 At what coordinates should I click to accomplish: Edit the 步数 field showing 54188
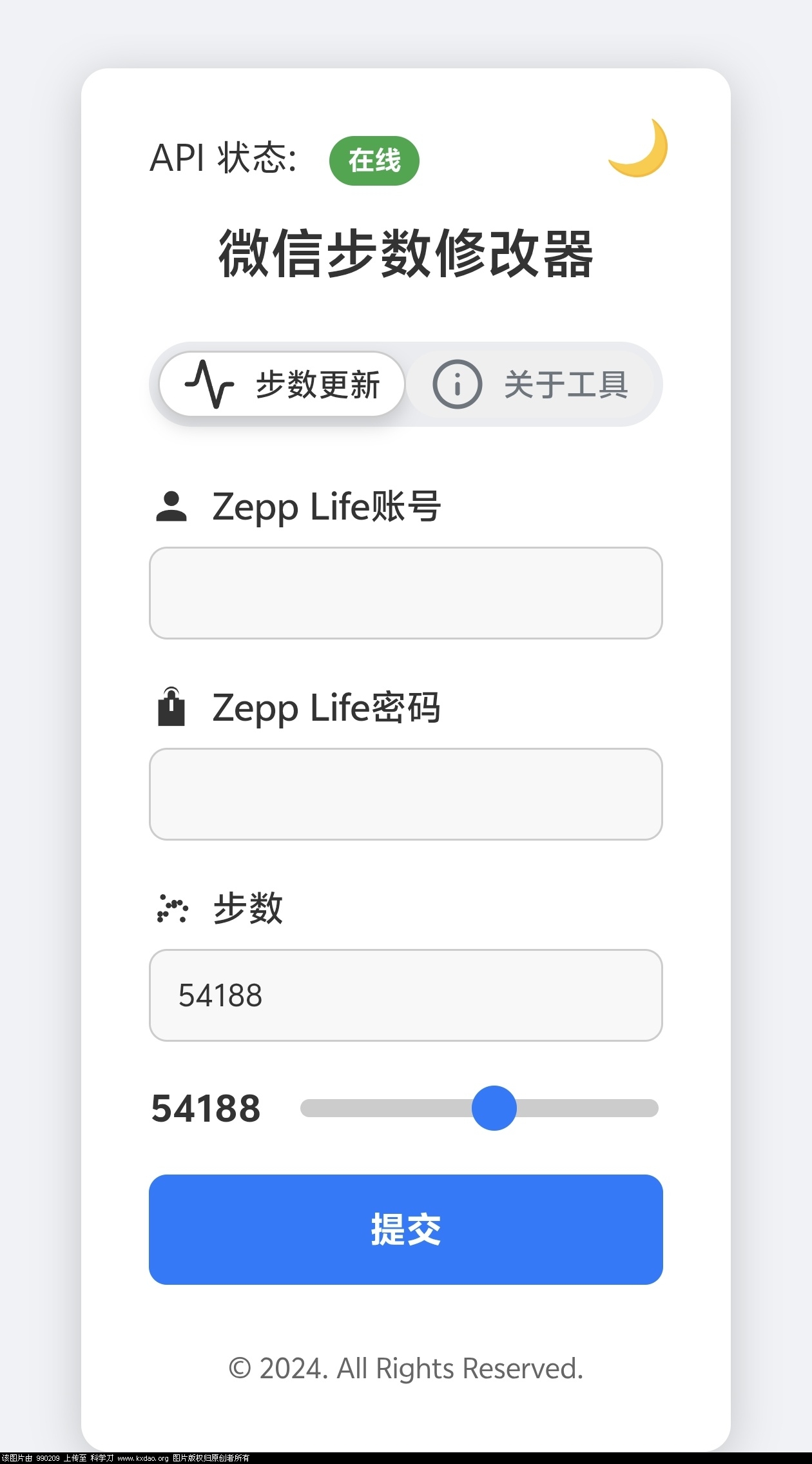[x=406, y=995]
